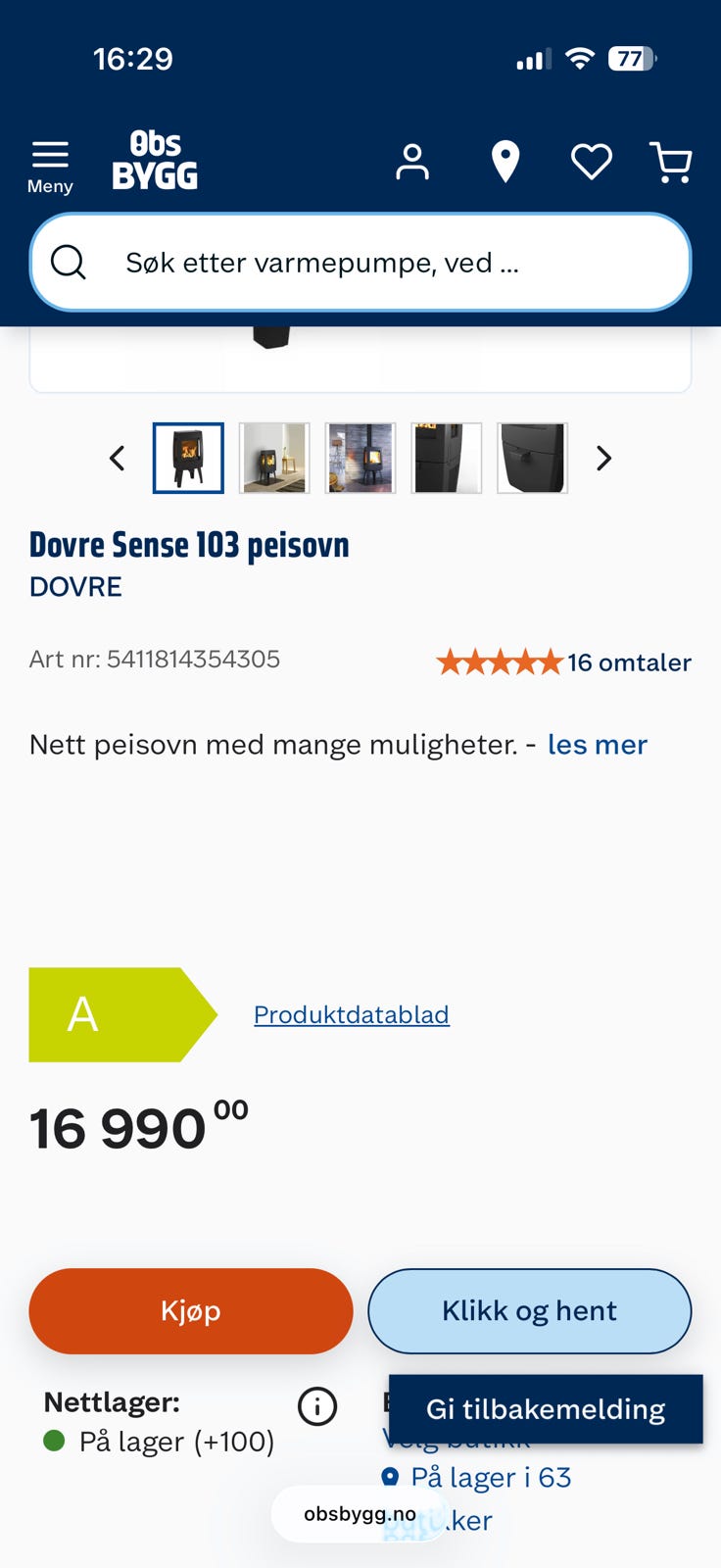Select the second product thumbnail
Viewport: 721px width, 1568px height.
pyautogui.click(x=274, y=458)
